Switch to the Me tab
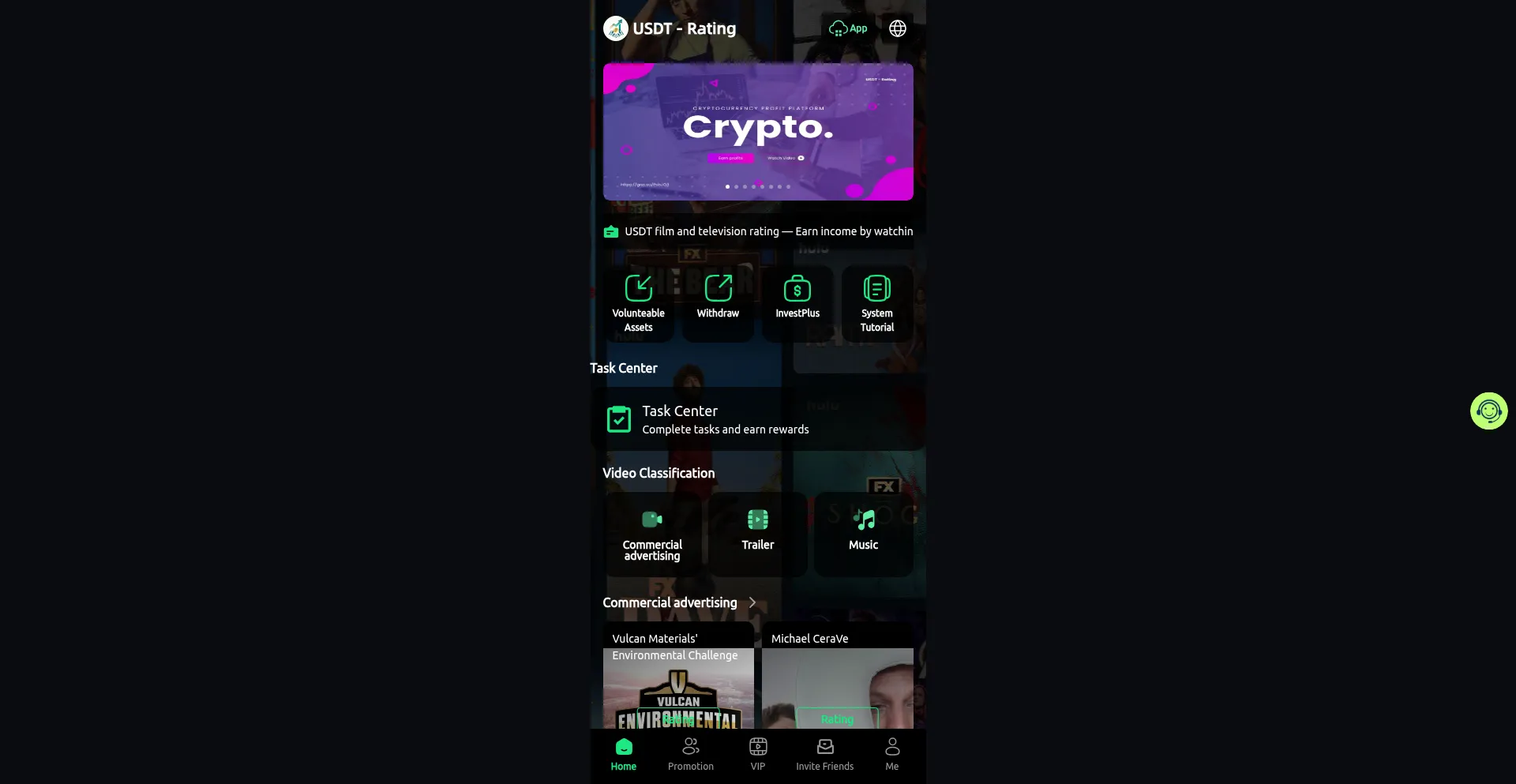 click(892, 754)
